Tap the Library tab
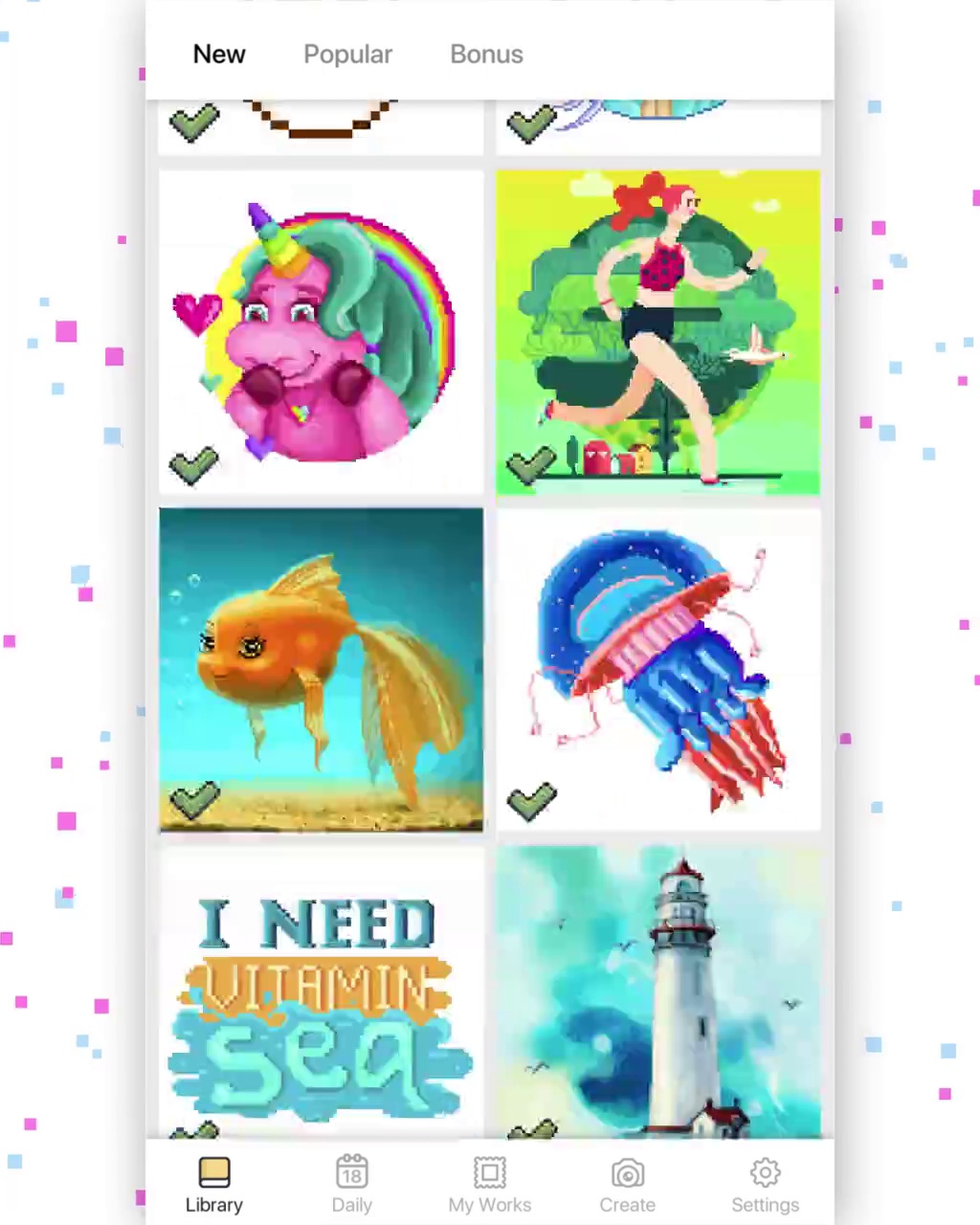Screen dimensions: 980x1225 [213, 1185]
